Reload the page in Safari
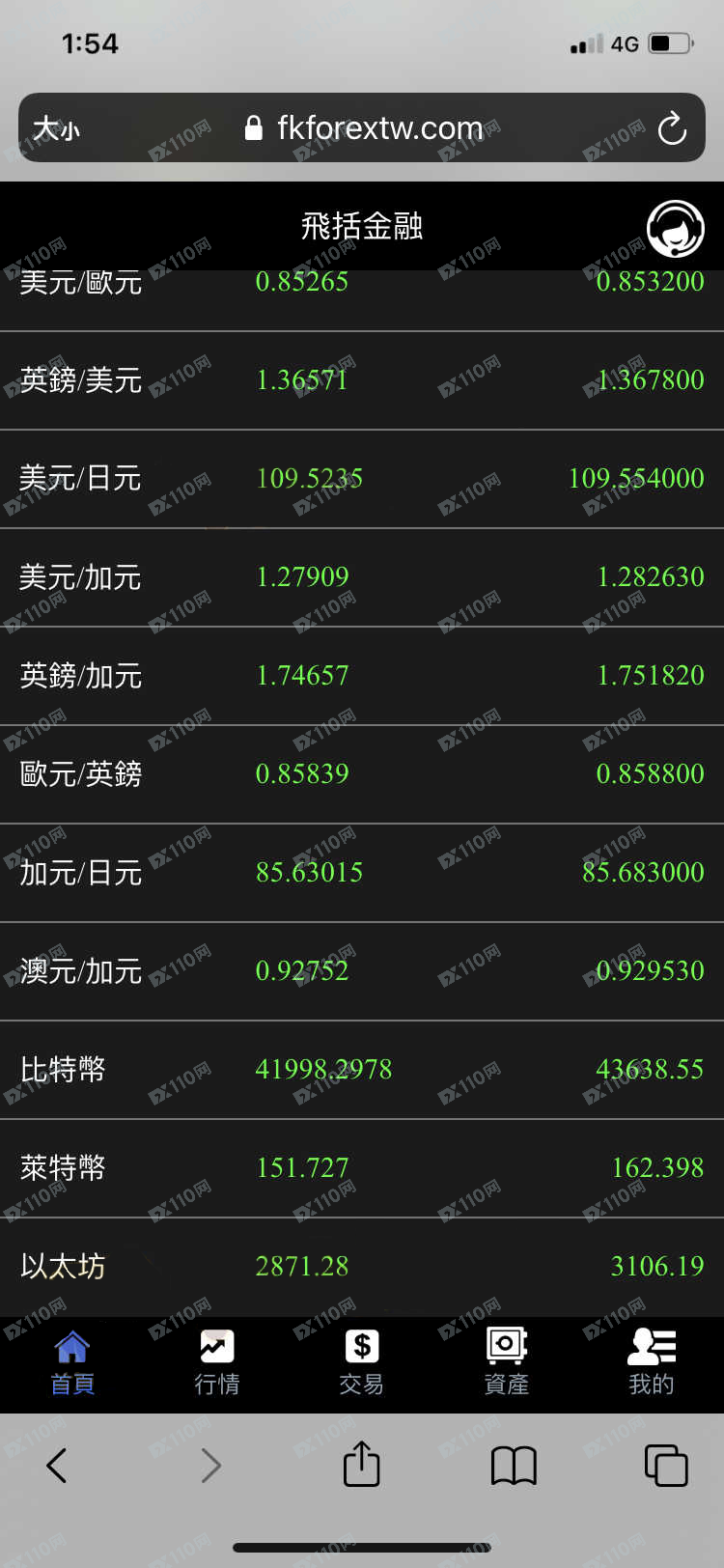The image size is (724, 1568). pos(672,128)
